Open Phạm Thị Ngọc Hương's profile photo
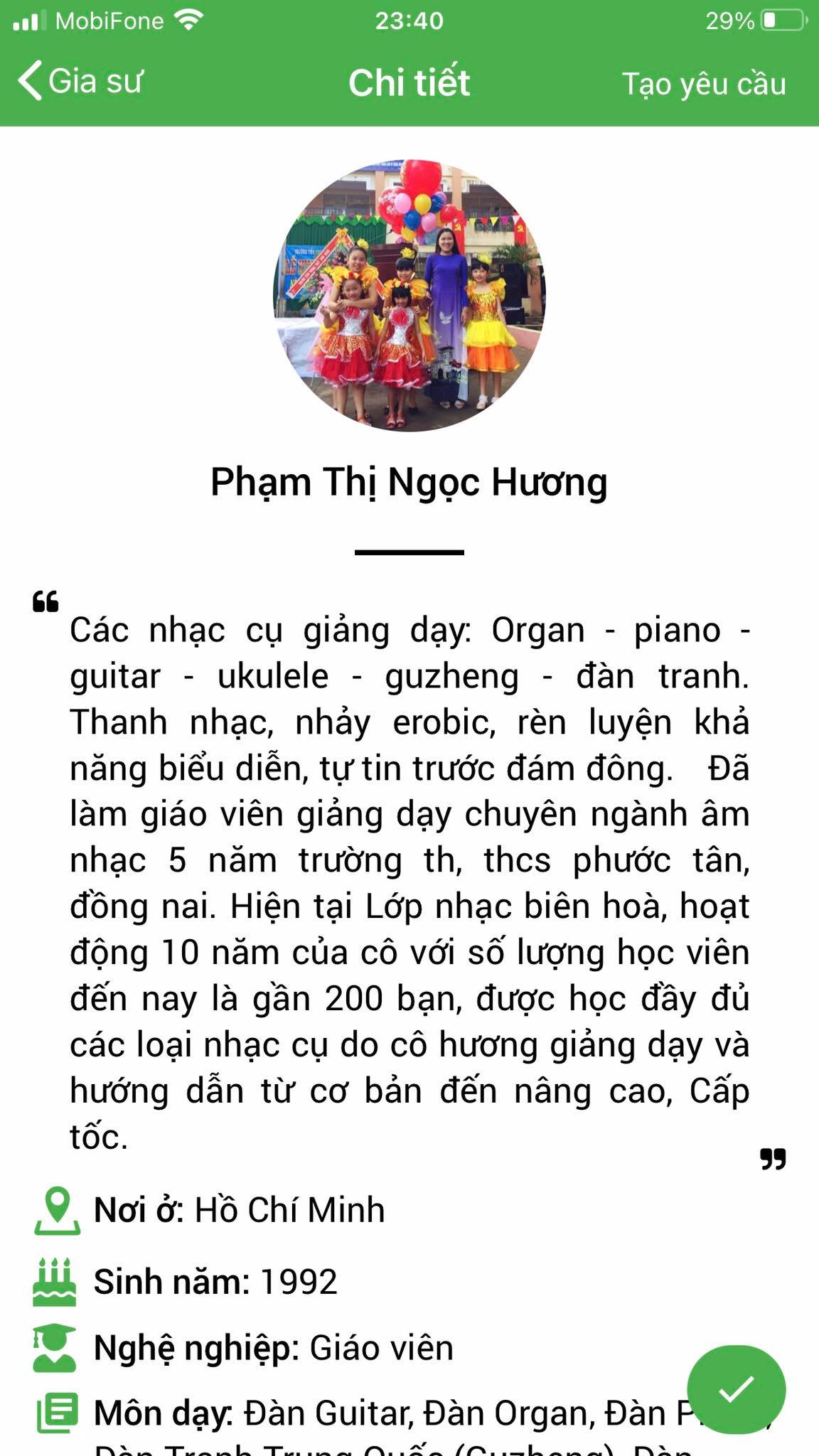819x1456 pixels. tap(409, 295)
